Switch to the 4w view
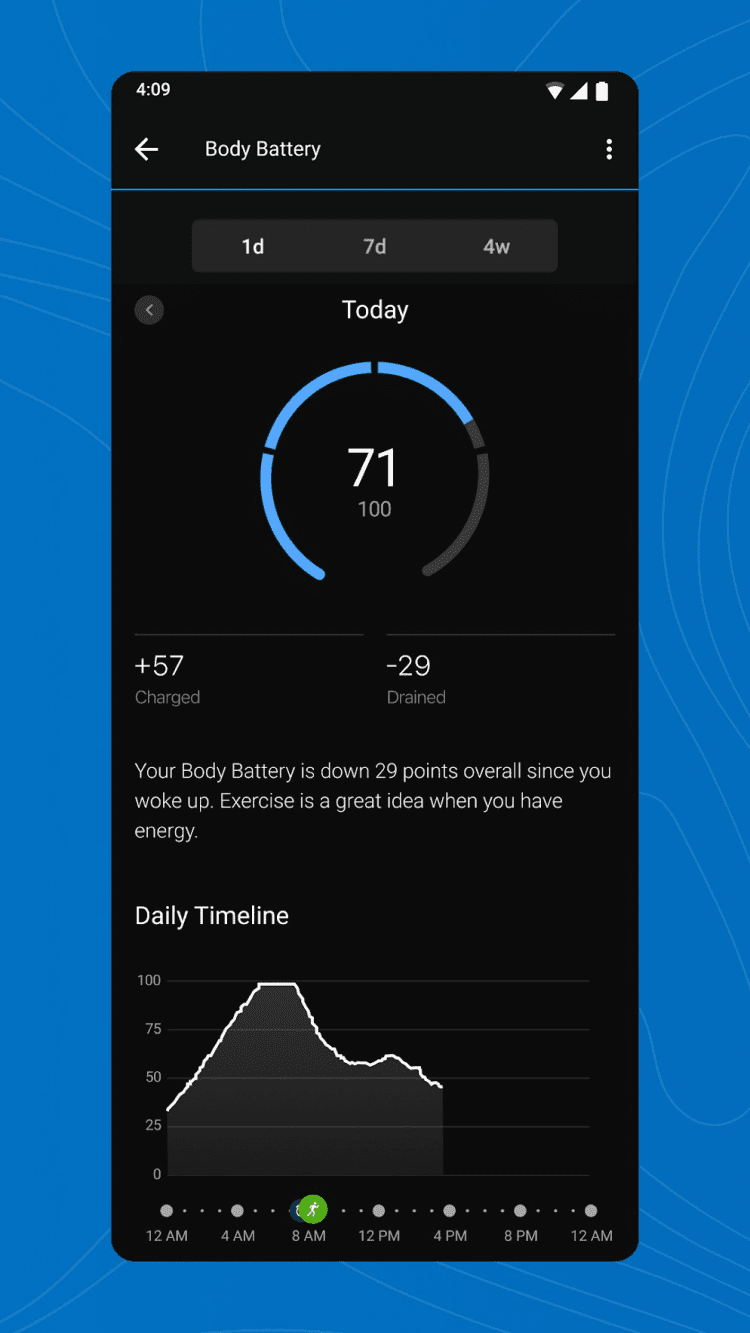Image resolution: width=750 pixels, height=1333 pixels. coord(496,246)
